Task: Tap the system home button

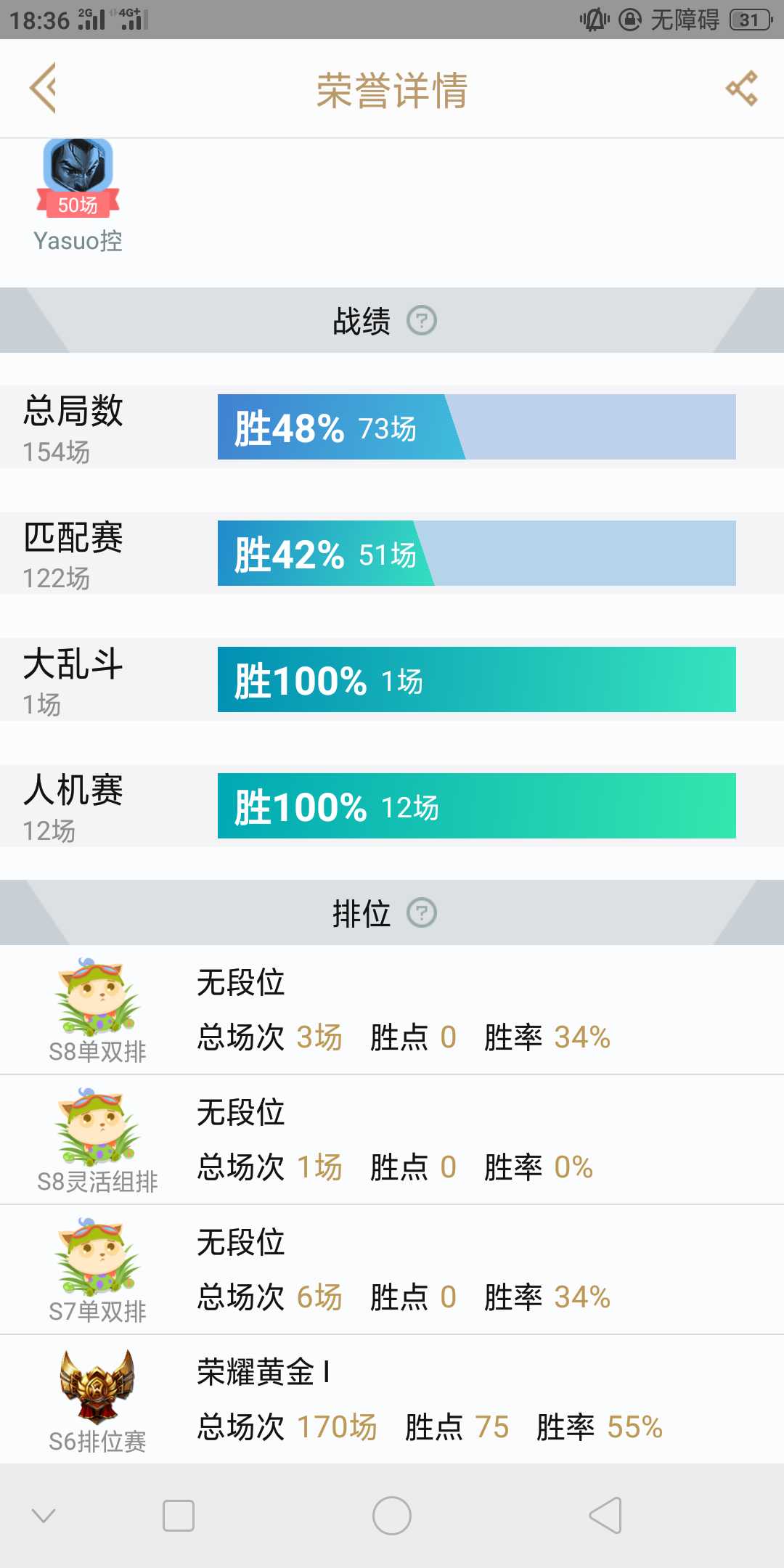Action: pyautogui.click(x=392, y=1516)
